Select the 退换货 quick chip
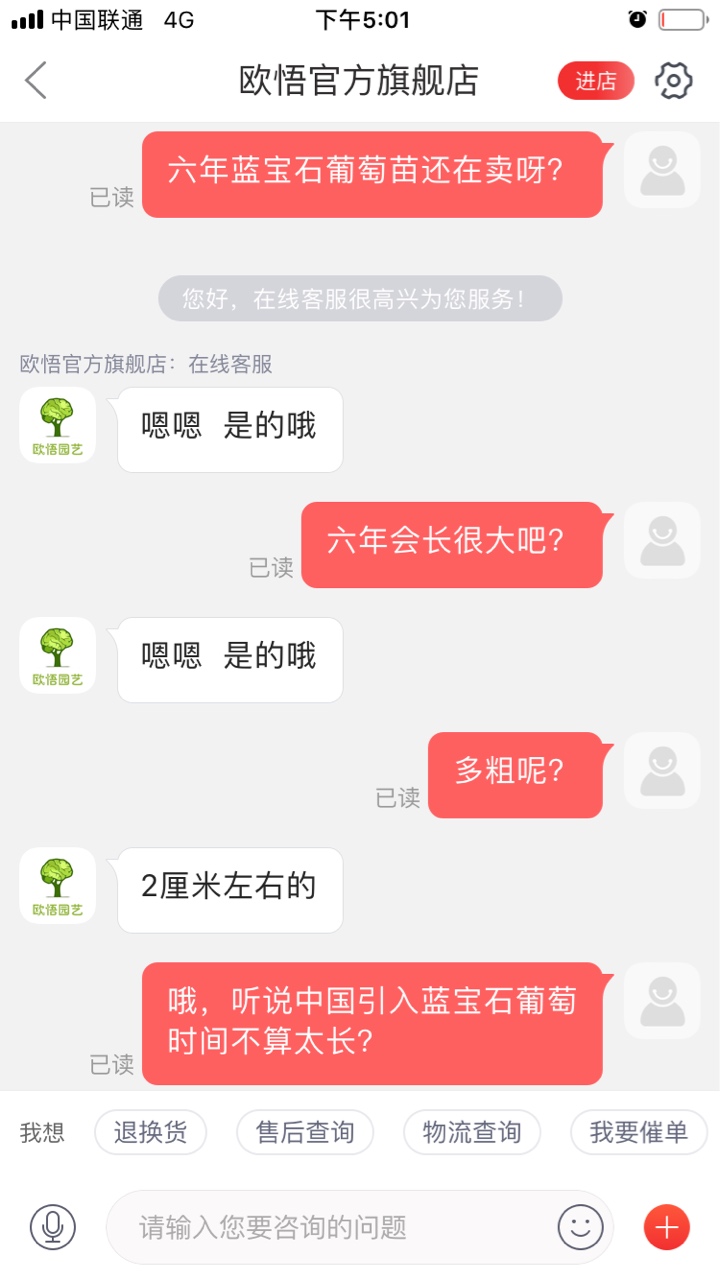Viewport: 720px width, 1280px height. coord(150,1132)
